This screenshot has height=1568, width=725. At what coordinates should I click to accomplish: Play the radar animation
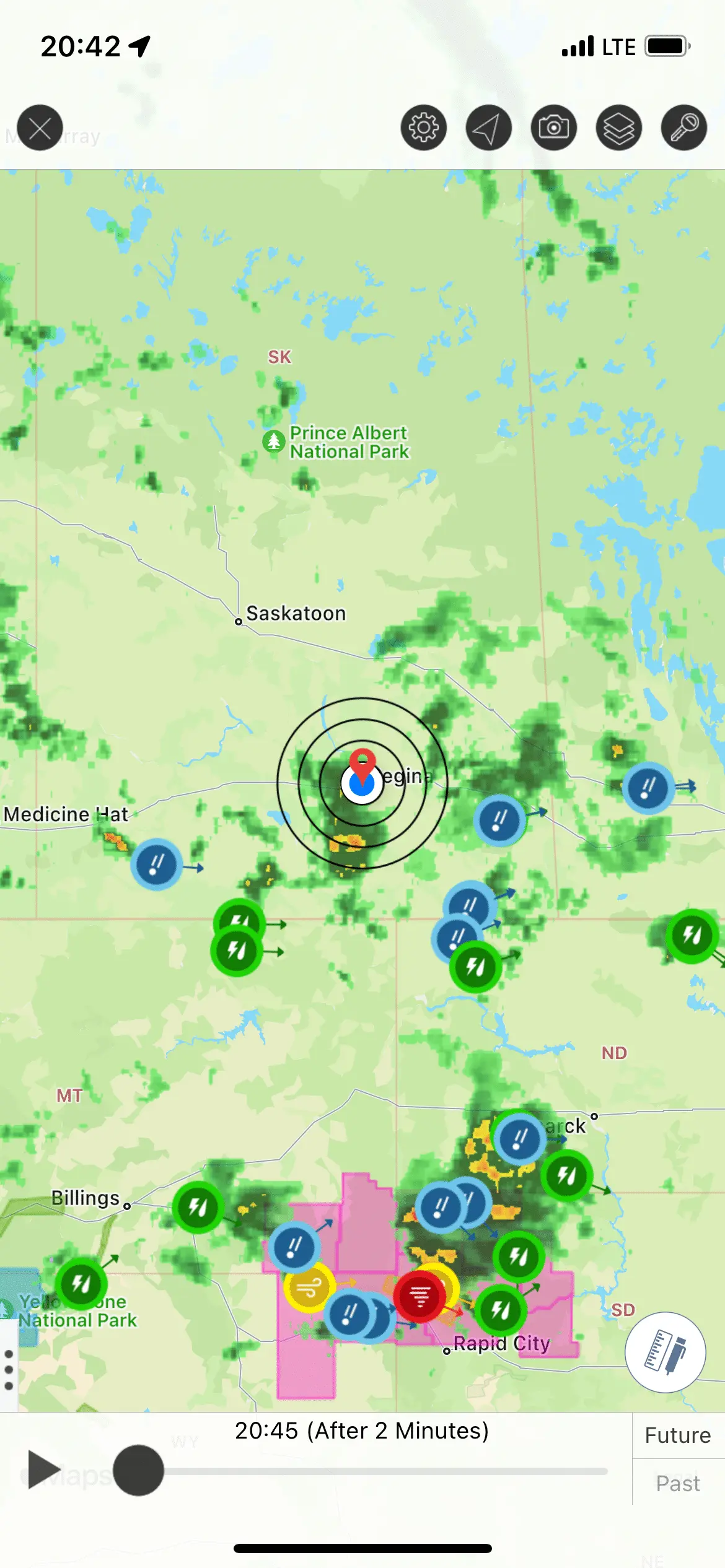coord(43,1470)
